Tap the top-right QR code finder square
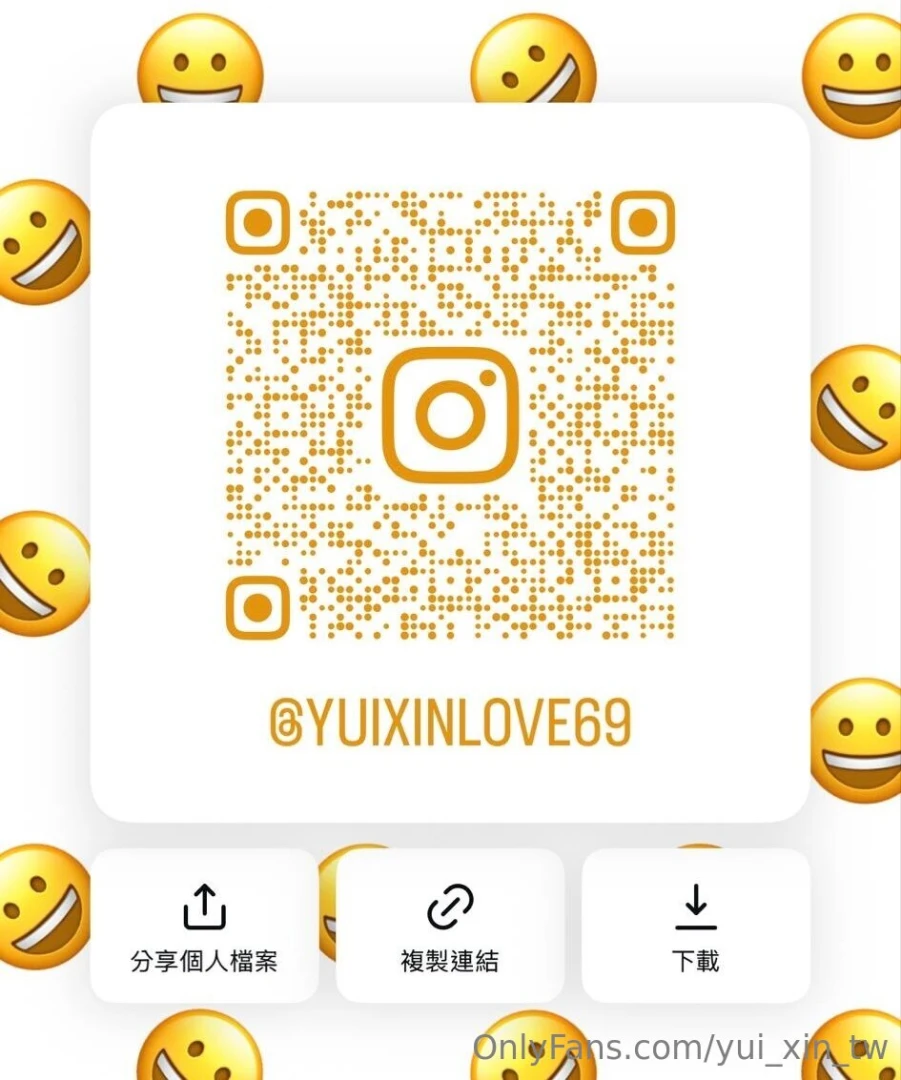The image size is (901, 1080). 644,222
